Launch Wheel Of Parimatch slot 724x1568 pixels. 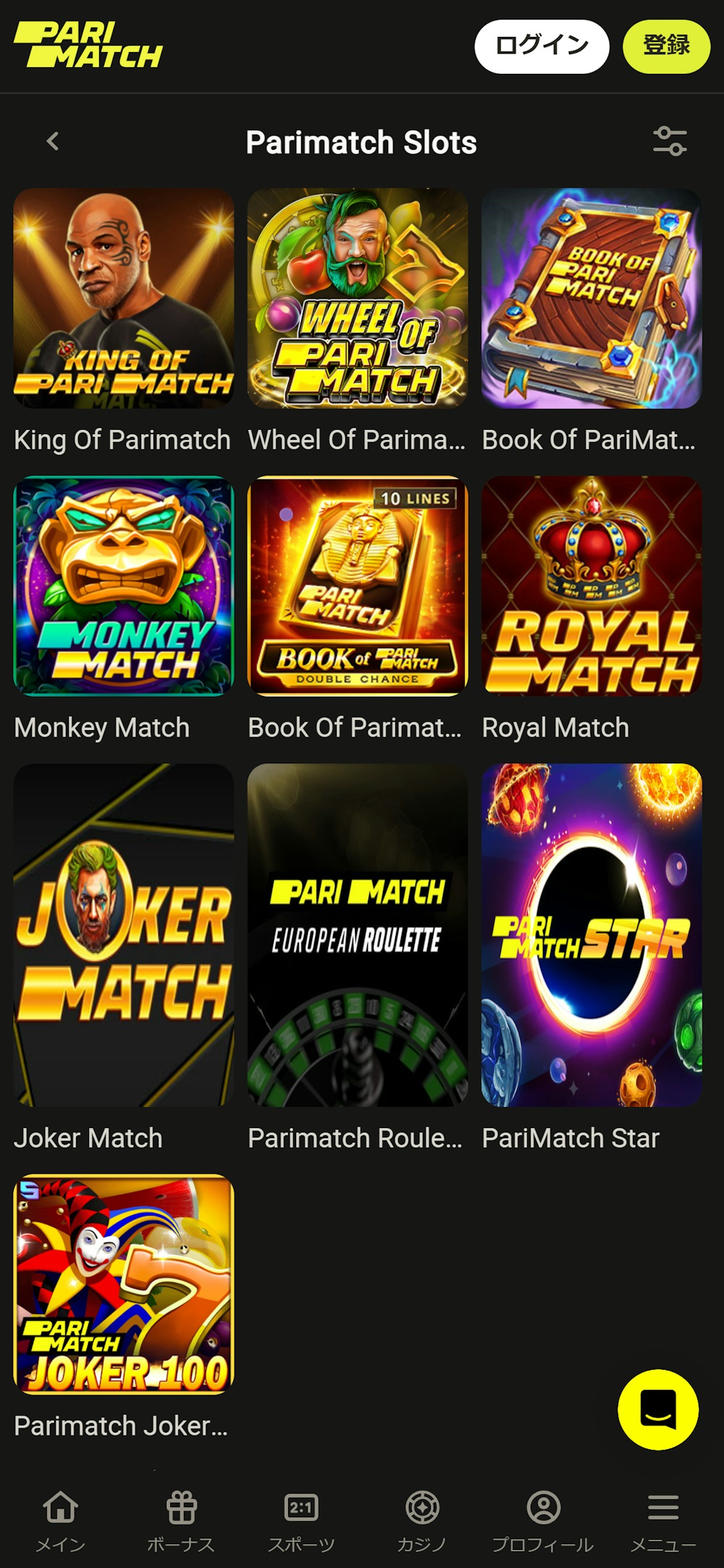point(358,299)
